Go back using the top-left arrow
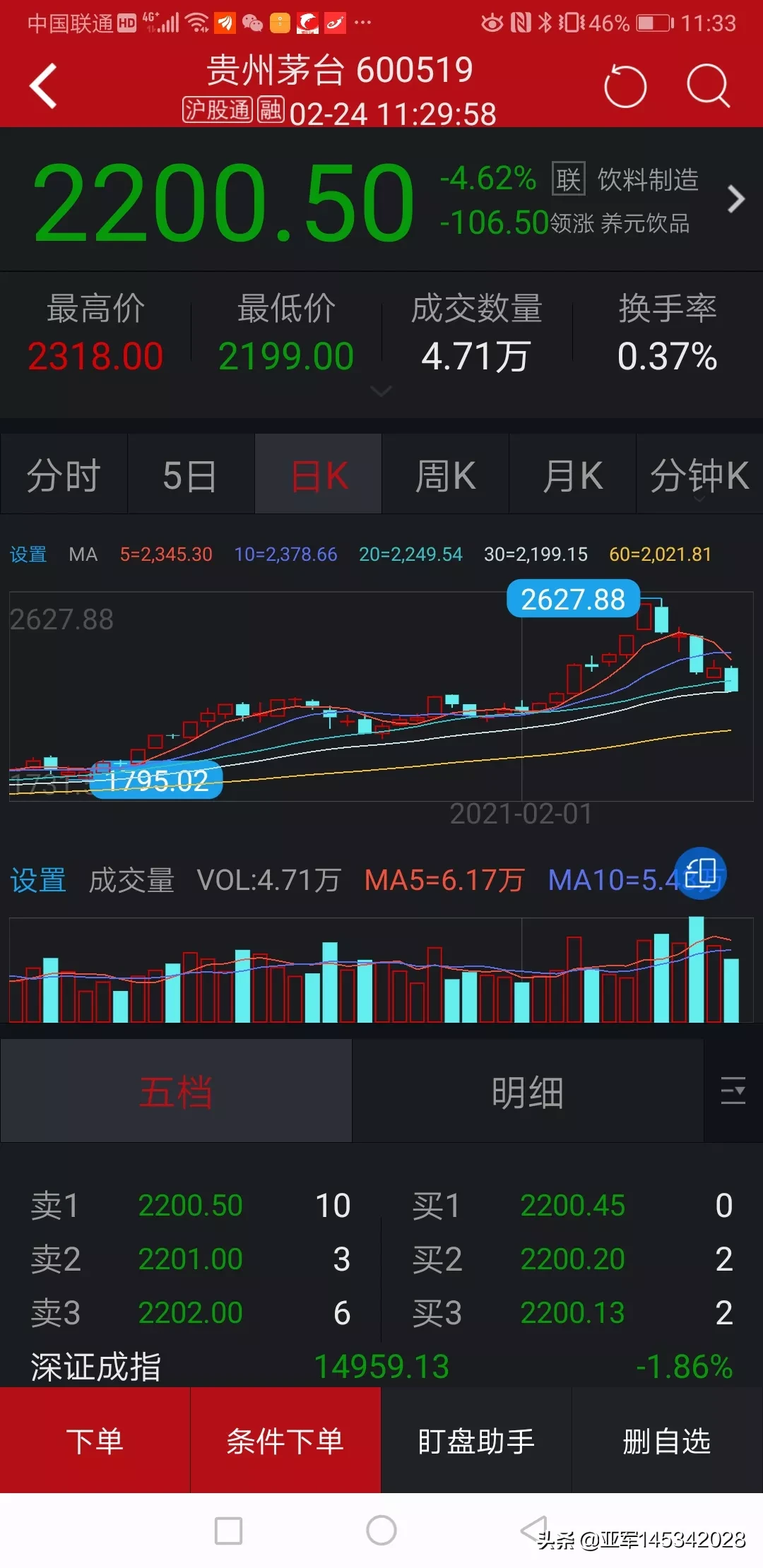This screenshot has height=1568, width=763. coord(44,86)
